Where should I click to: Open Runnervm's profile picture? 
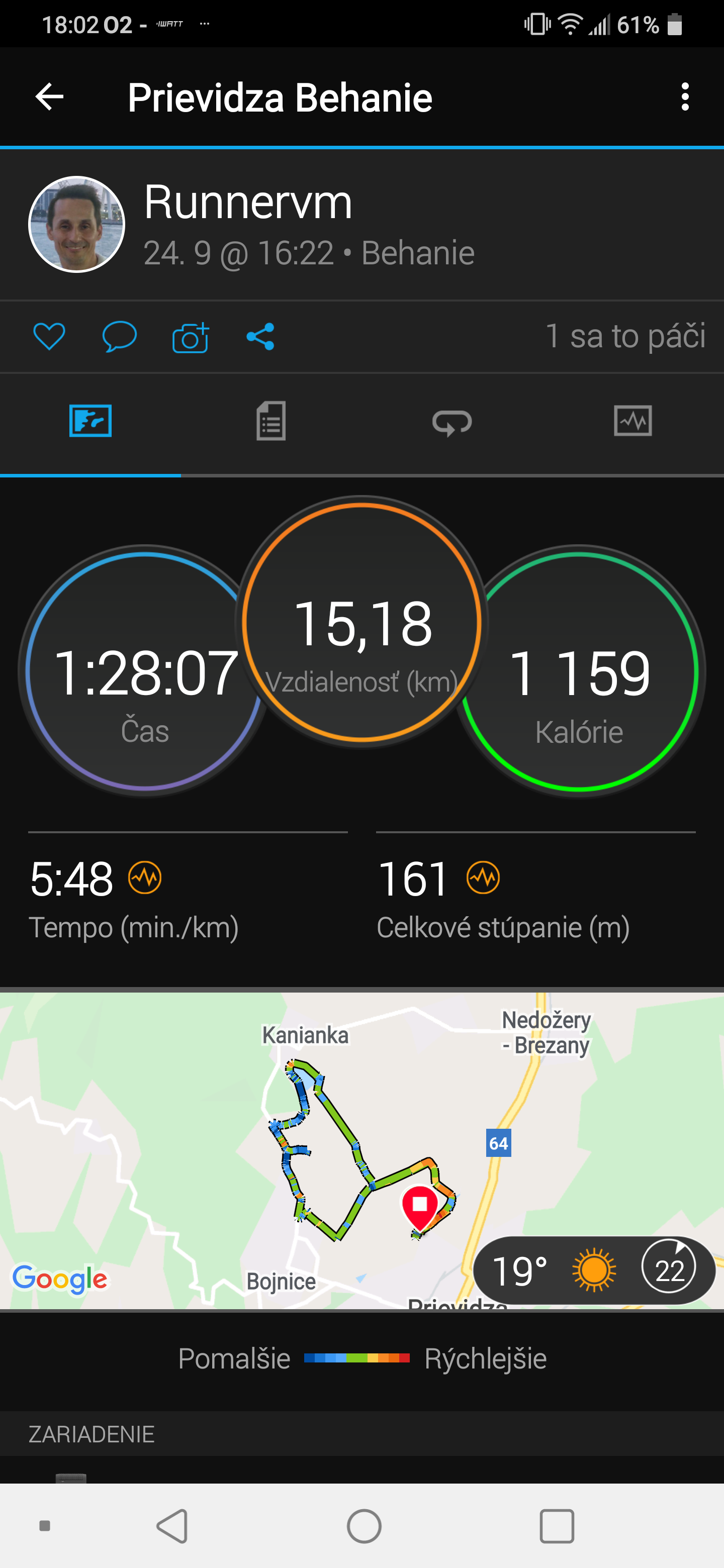coord(77,224)
